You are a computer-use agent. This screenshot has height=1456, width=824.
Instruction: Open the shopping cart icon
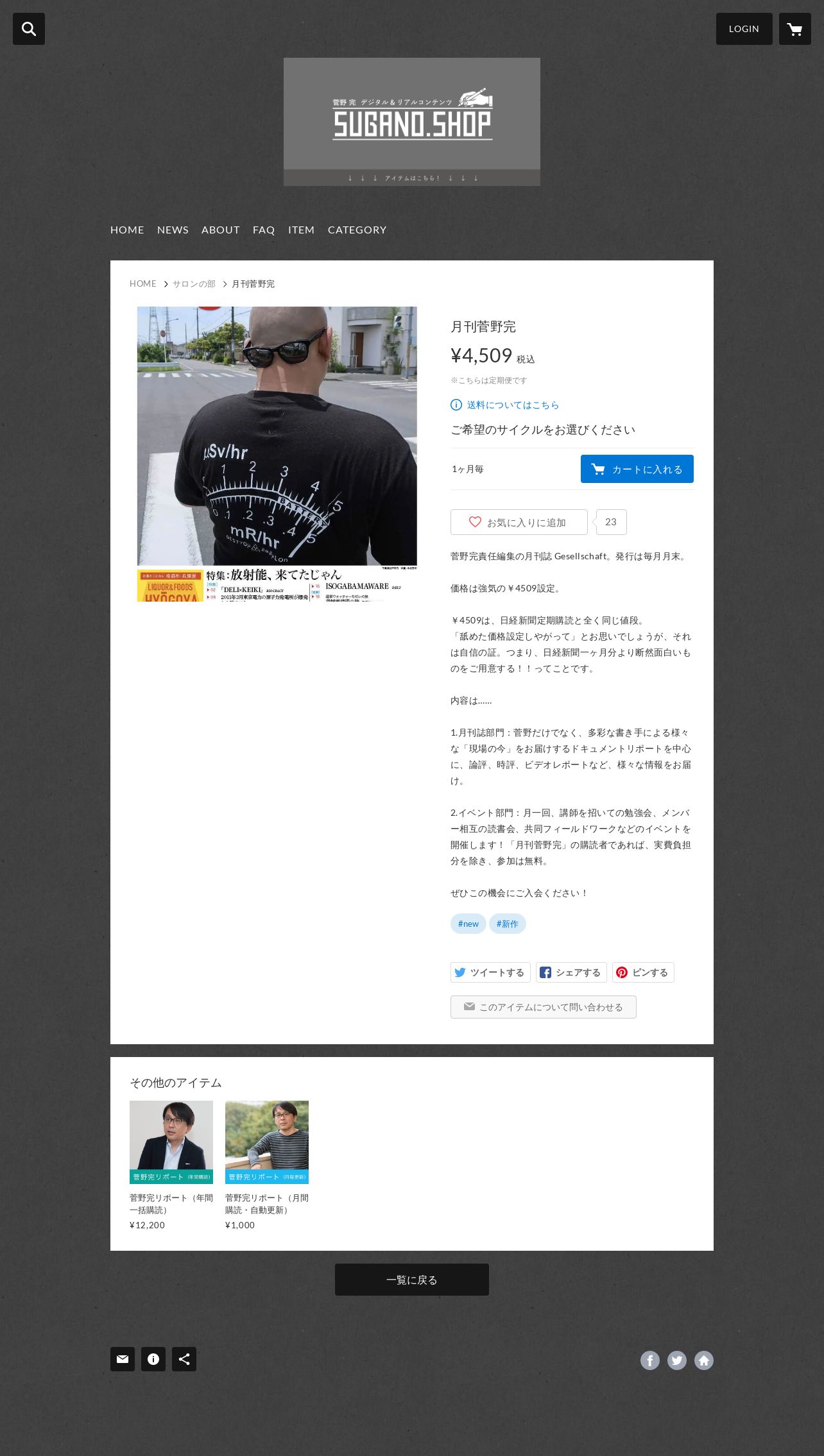pos(795,29)
